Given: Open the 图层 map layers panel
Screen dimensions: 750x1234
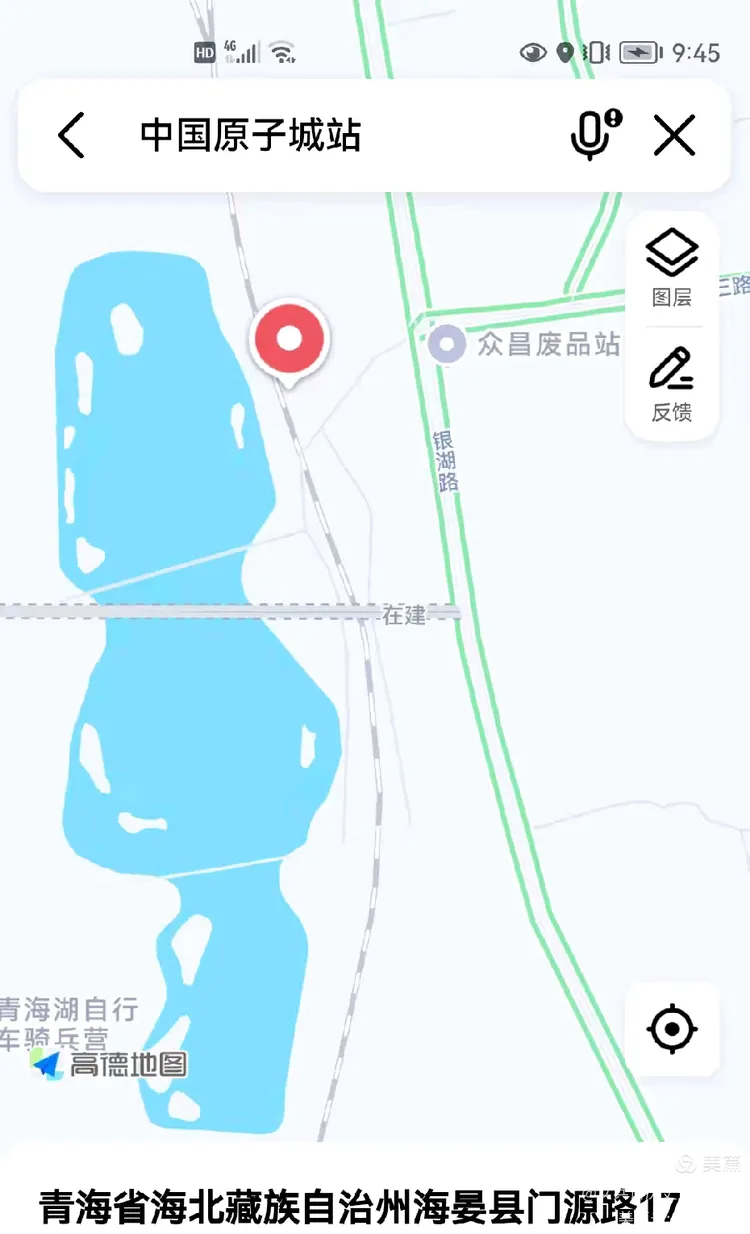Looking at the screenshot, I should click(672, 267).
